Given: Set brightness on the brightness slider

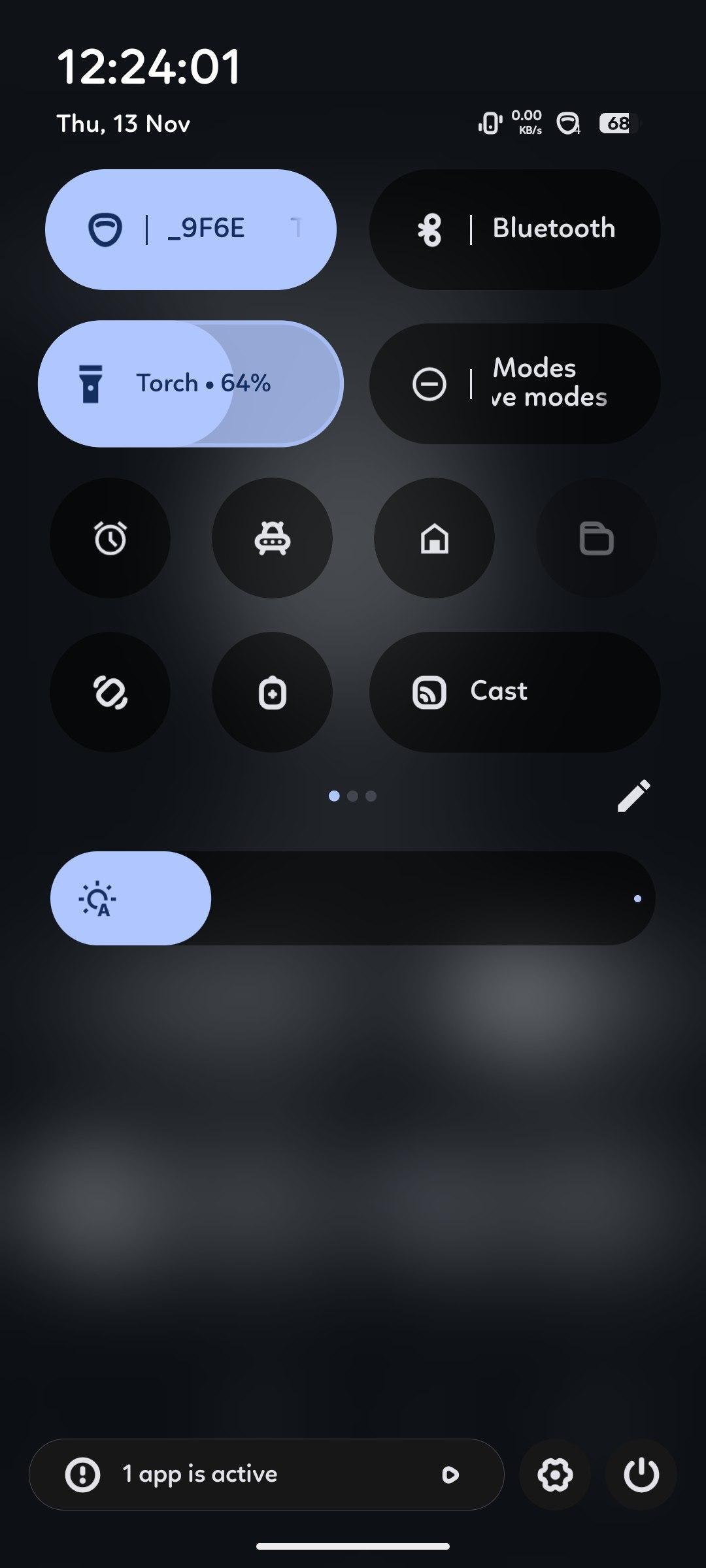Looking at the screenshot, I should [x=353, y=898].
